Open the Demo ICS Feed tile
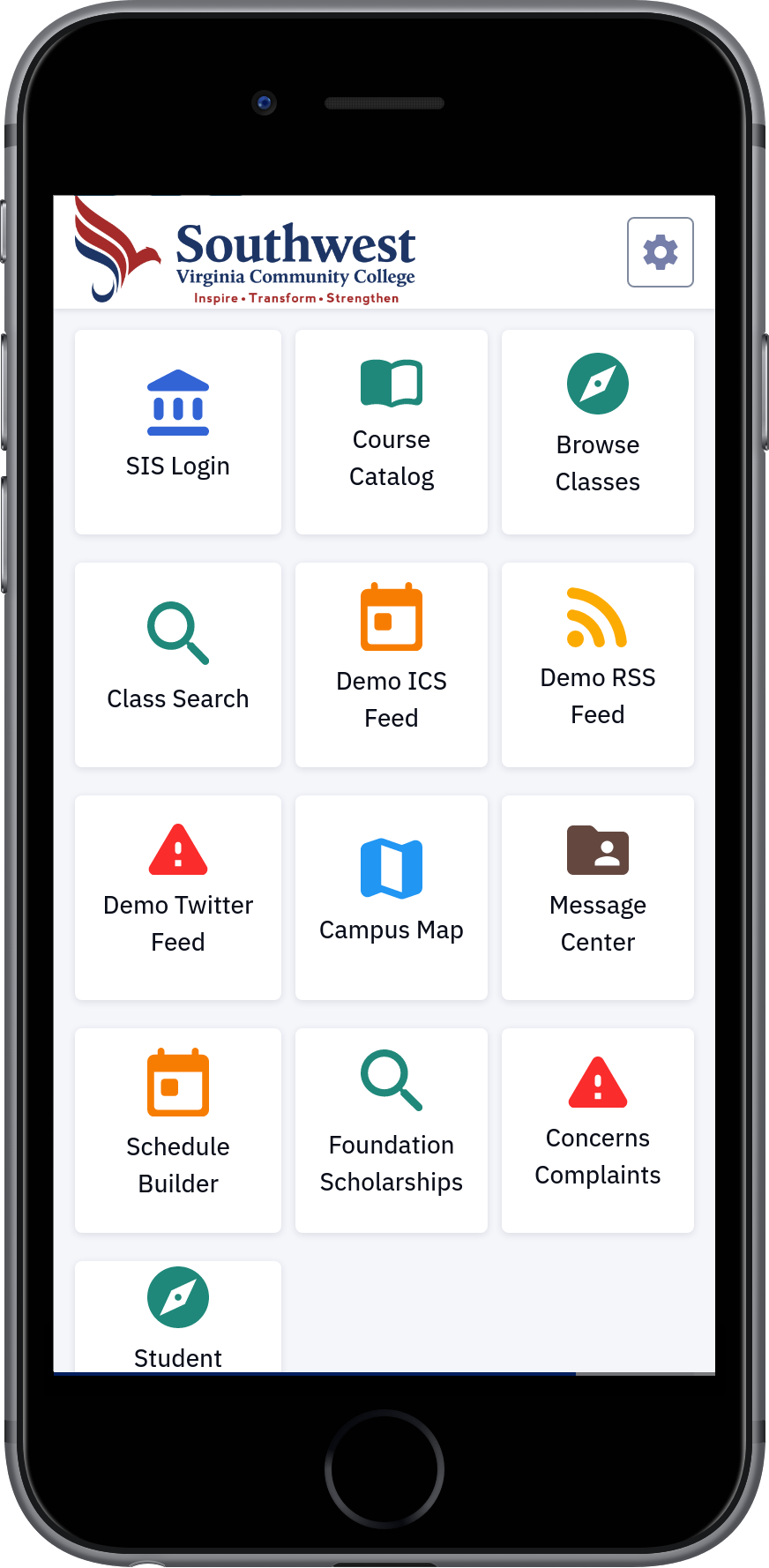769x1568 pixels. point(392,665)
